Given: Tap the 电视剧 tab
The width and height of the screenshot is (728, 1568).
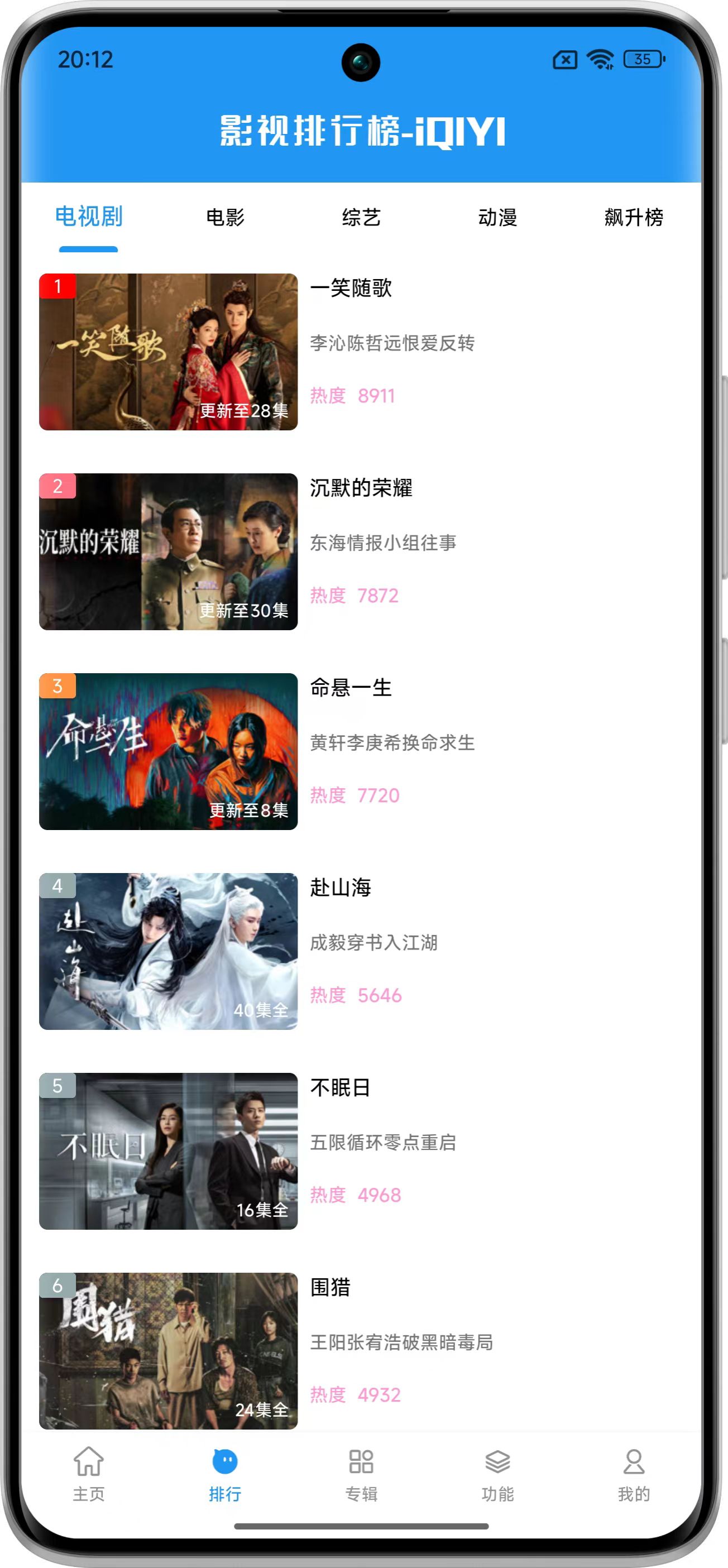Looking at the screenshot, I should point(89,217).
